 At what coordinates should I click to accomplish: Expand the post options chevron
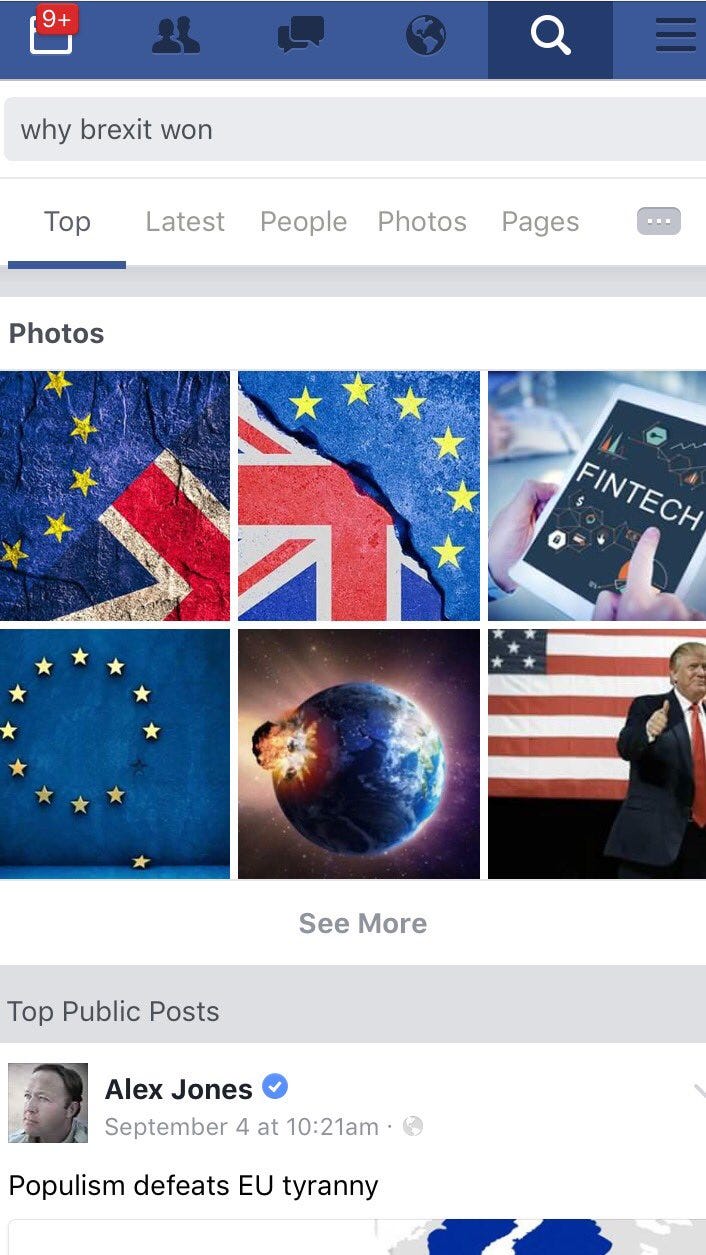[698, 1091]
